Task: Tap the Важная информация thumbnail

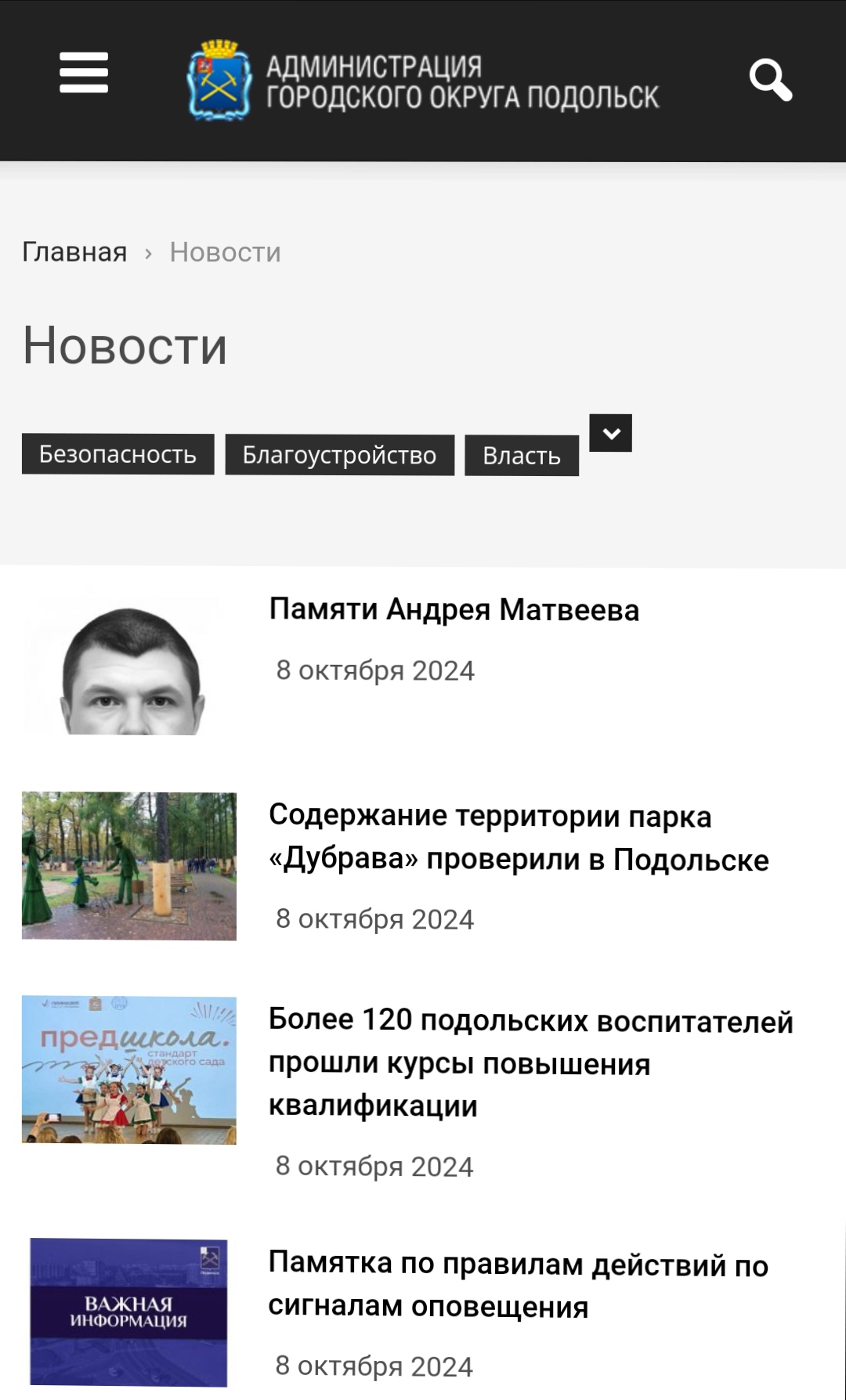Action: [128, 1312]
